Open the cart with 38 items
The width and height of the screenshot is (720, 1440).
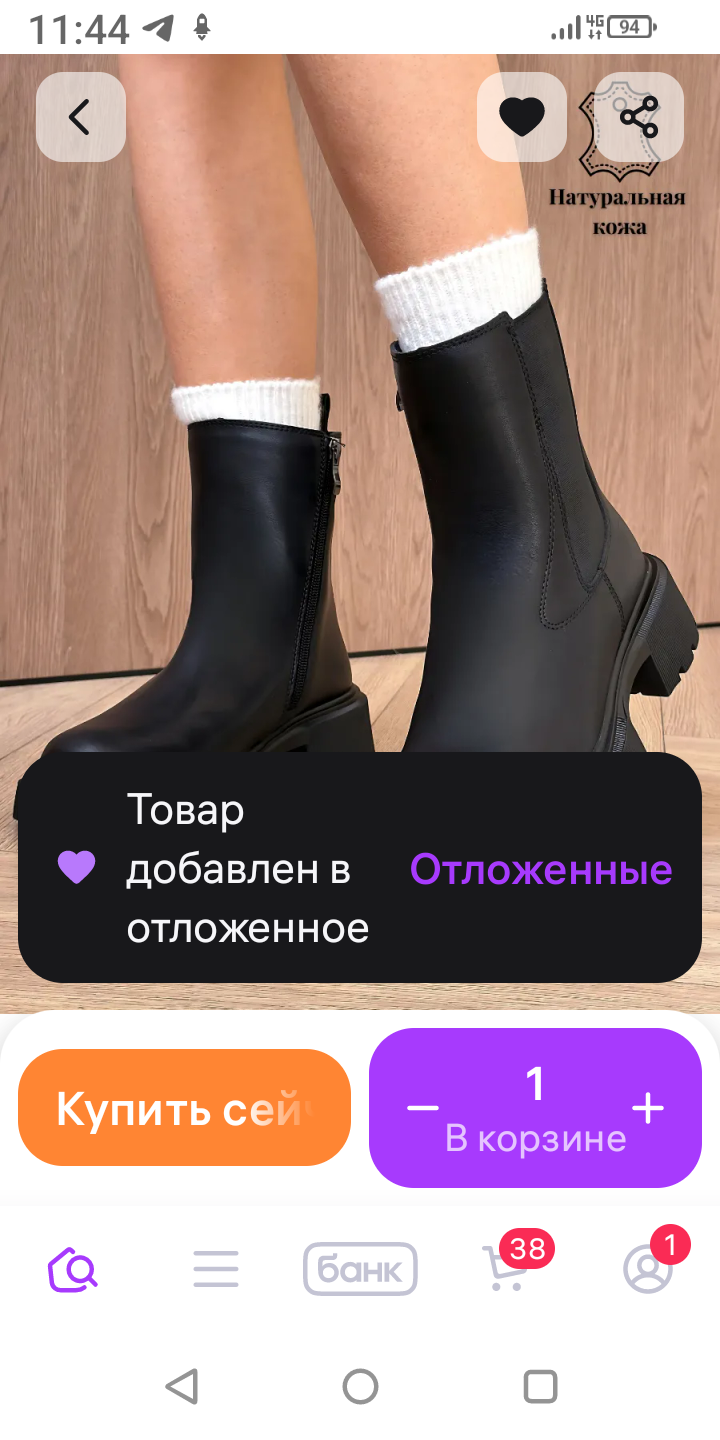coord(504,1269)
